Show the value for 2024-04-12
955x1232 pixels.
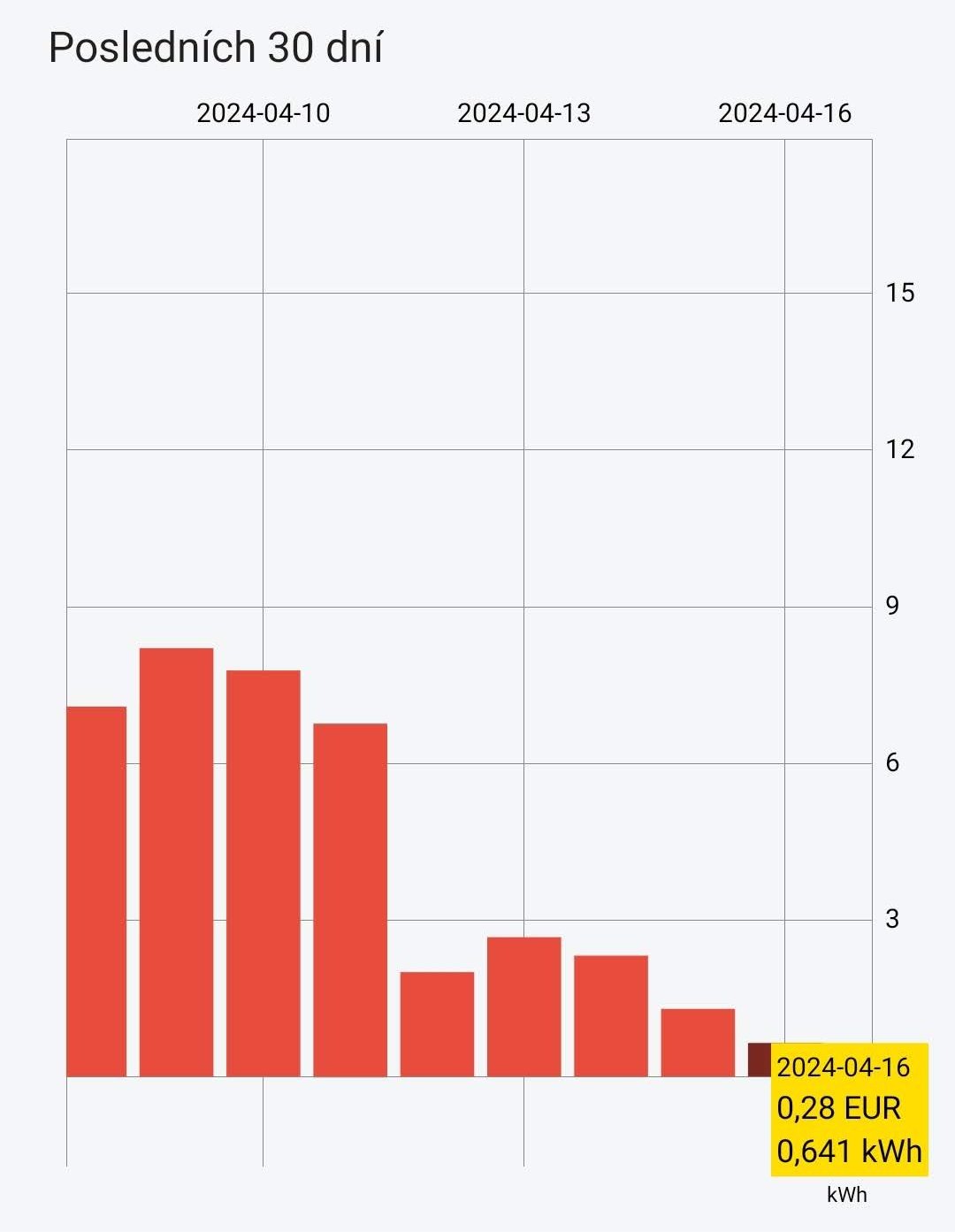click(x=437, y=1024)
